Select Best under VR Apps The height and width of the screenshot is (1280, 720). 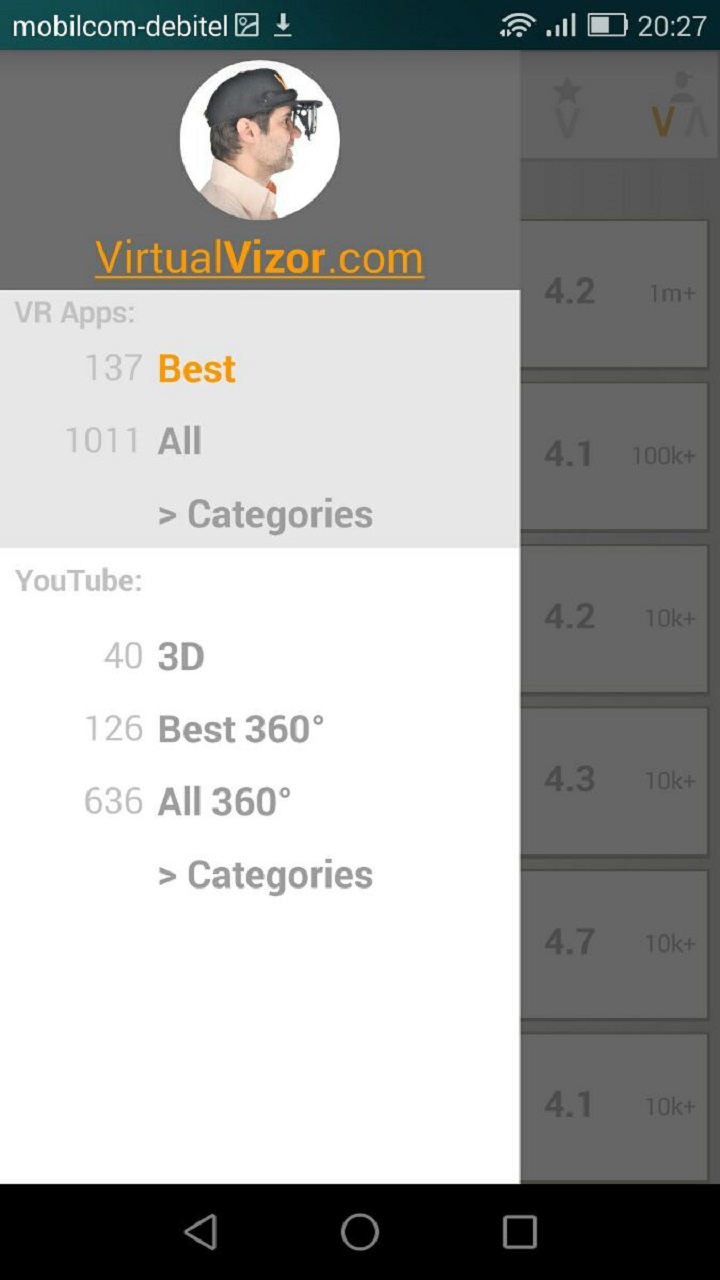197,369
